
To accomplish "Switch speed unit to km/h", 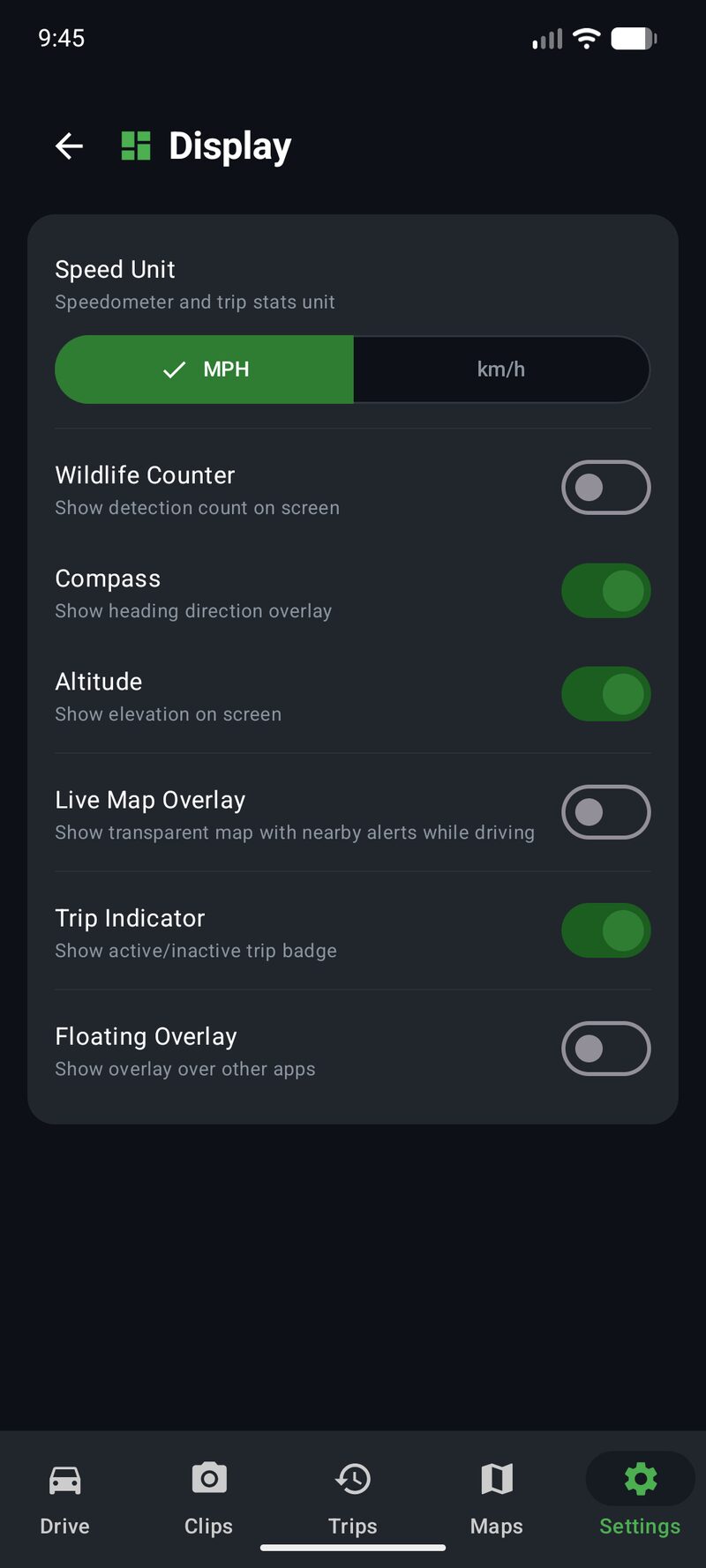I will [x=500, y=370].
